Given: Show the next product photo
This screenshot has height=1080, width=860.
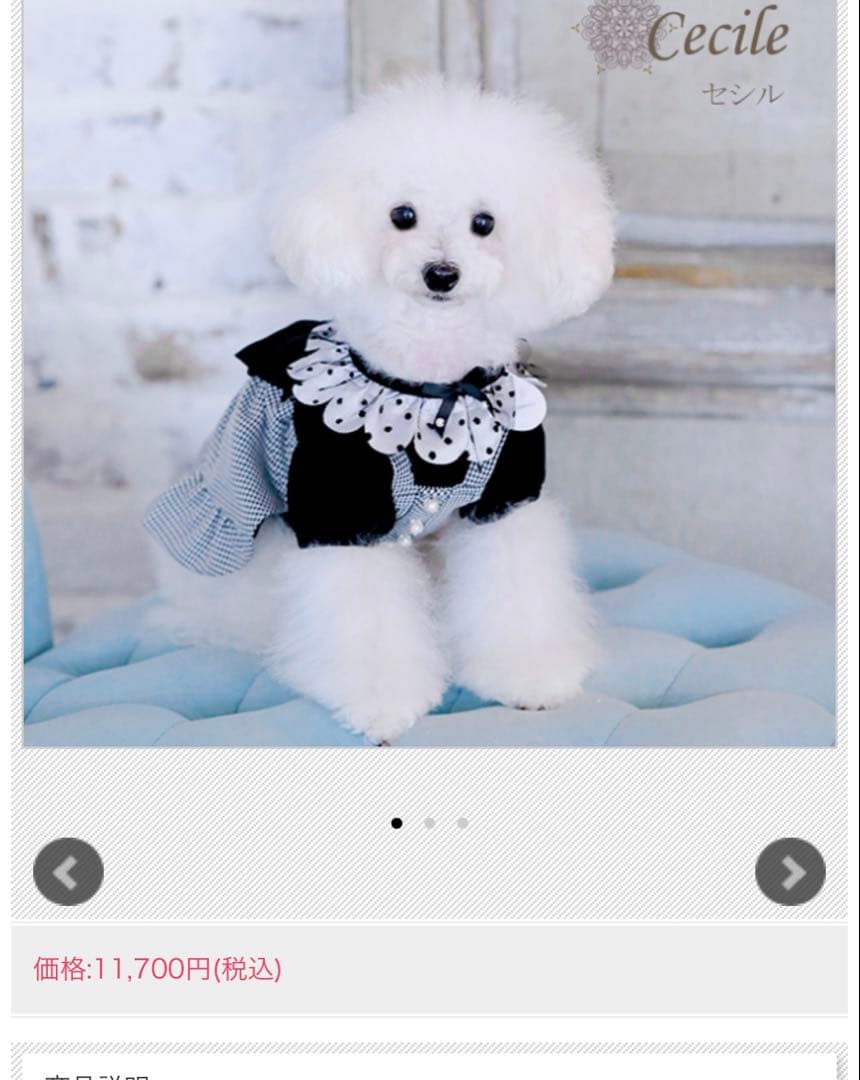Looking at the screenshot, I should (790, 872).
